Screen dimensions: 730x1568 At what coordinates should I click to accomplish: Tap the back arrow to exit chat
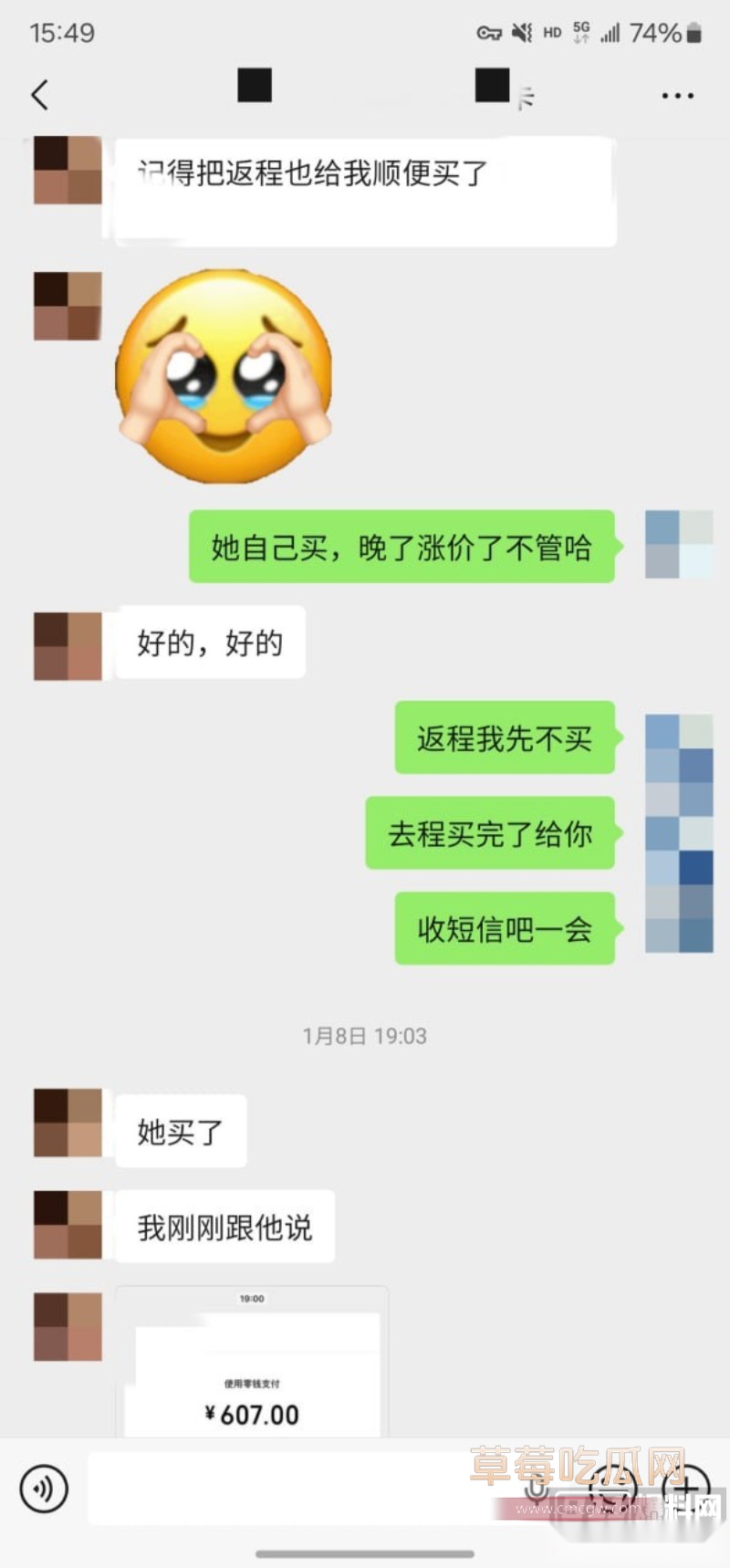[39, 95]
